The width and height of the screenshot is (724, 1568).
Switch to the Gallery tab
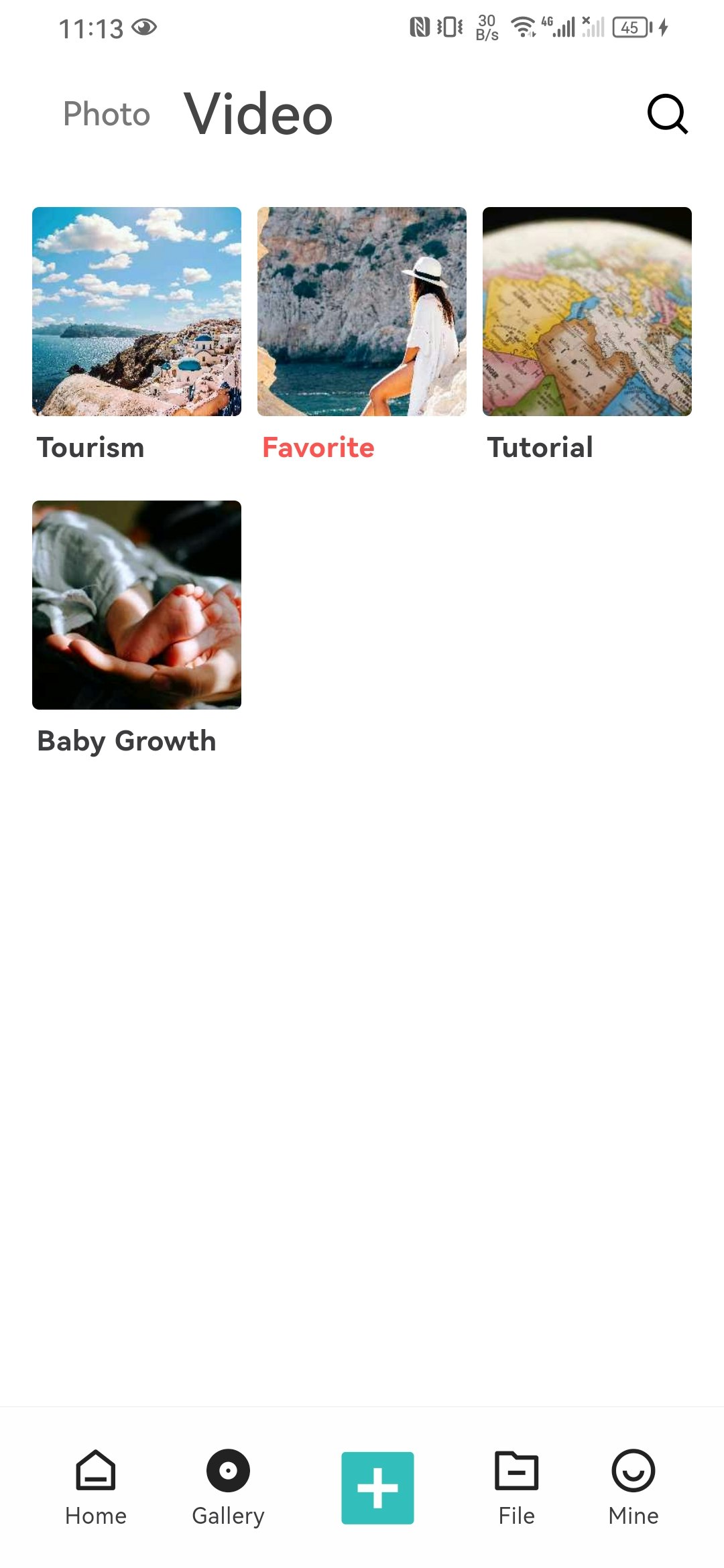pyautogui.click(x=228, y=1488)
